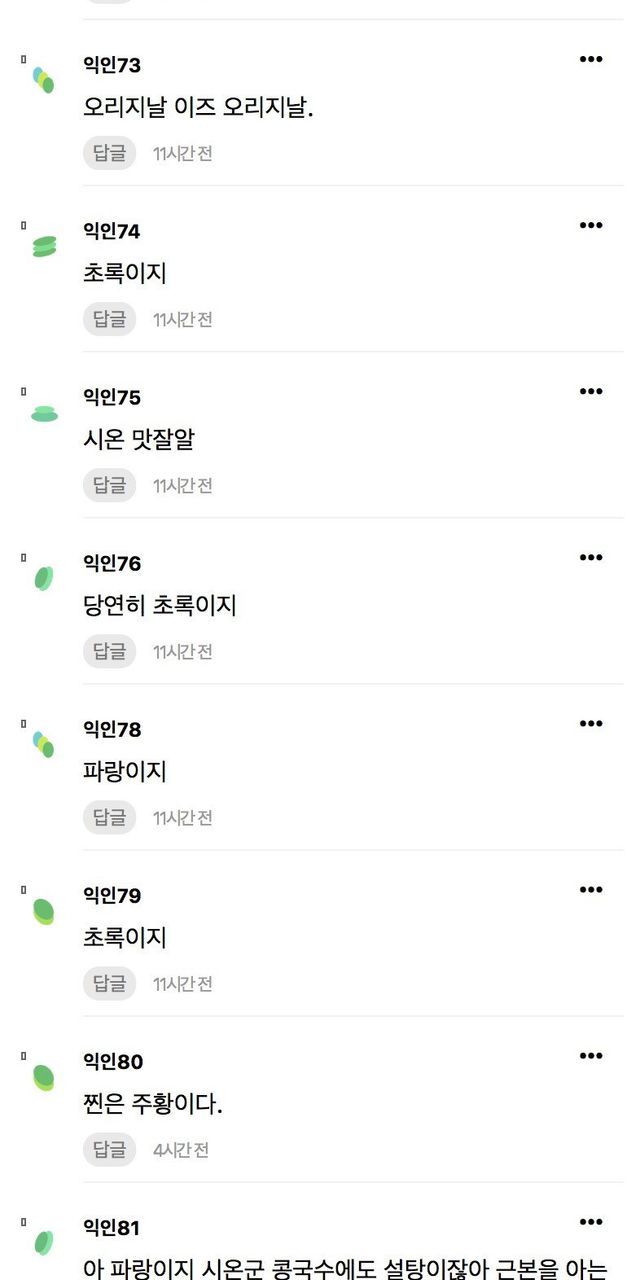Open the three-dot menu on 익인80's comment
This screenshot has width=640, height=1280.
point(591,1056)
